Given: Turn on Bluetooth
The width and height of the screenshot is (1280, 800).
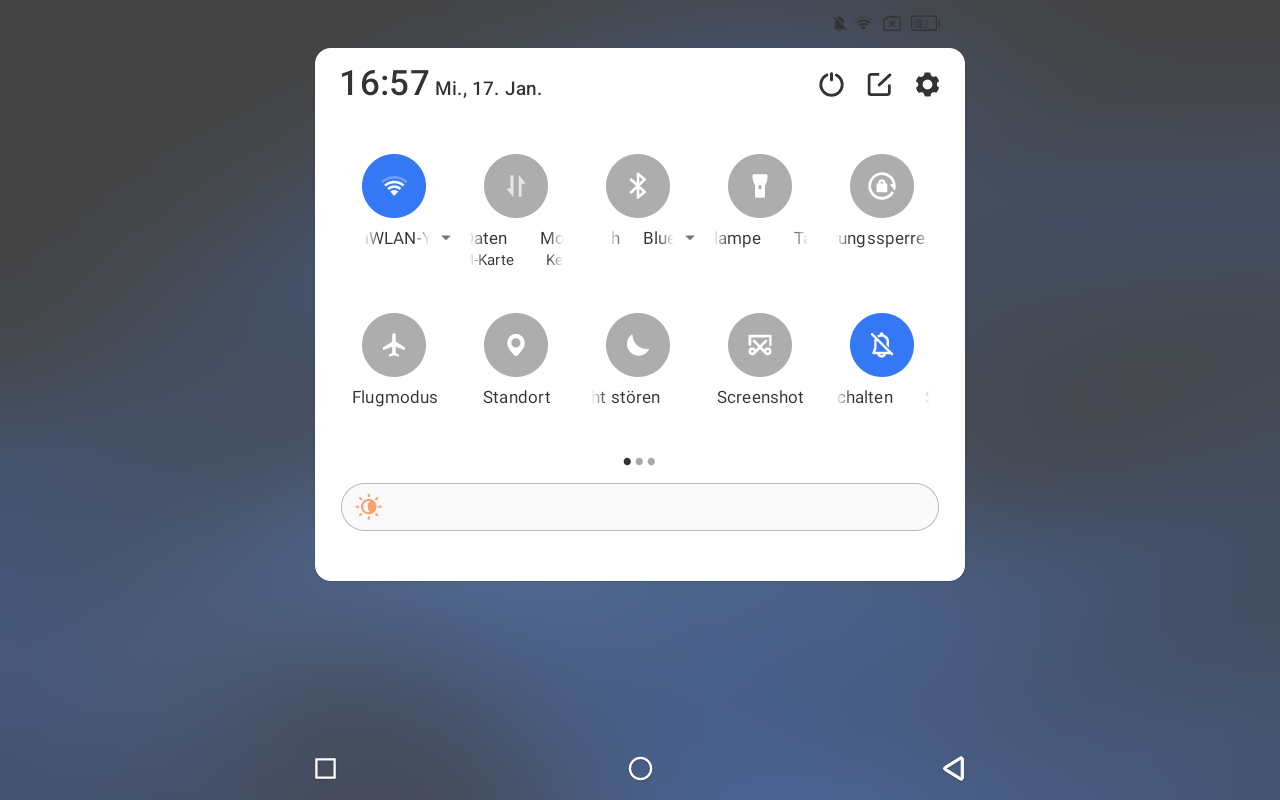Looking at the screenshot, I should pos(638,186).
